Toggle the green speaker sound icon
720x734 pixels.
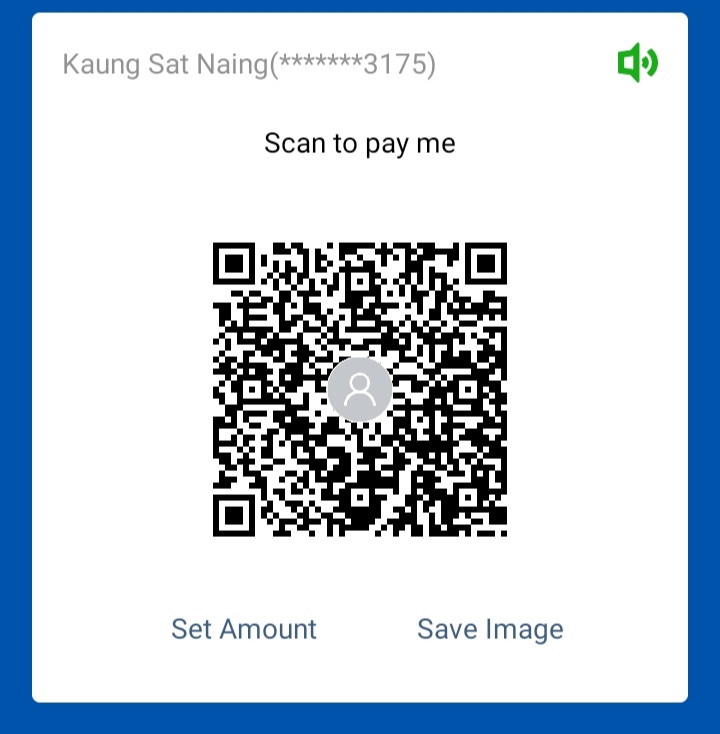coord(637,64)
